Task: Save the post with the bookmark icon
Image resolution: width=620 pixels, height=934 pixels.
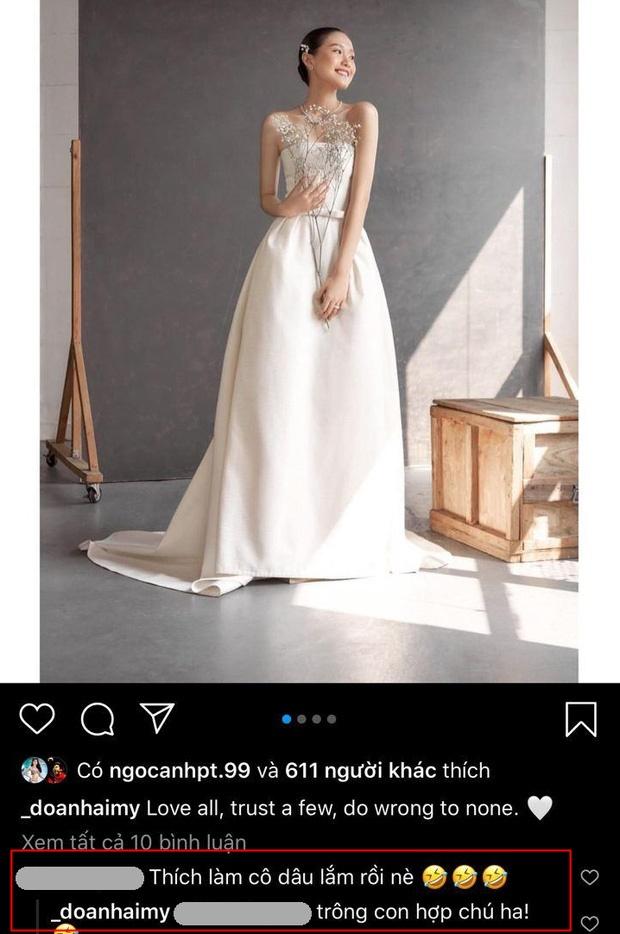Action: [x=580, y=719]
